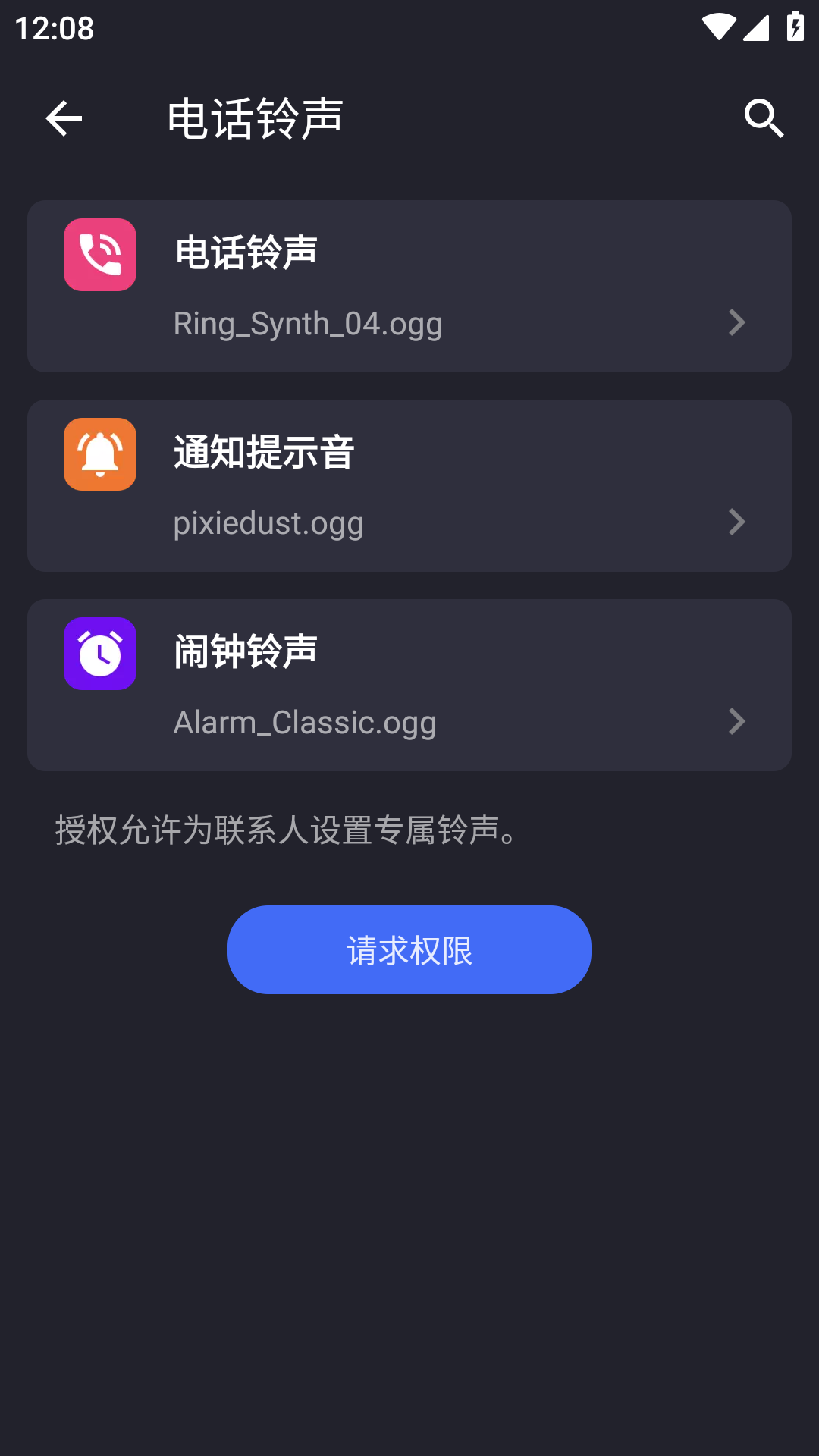
Task: Tap the 请求权限 button
Action: tap(409, 949)
